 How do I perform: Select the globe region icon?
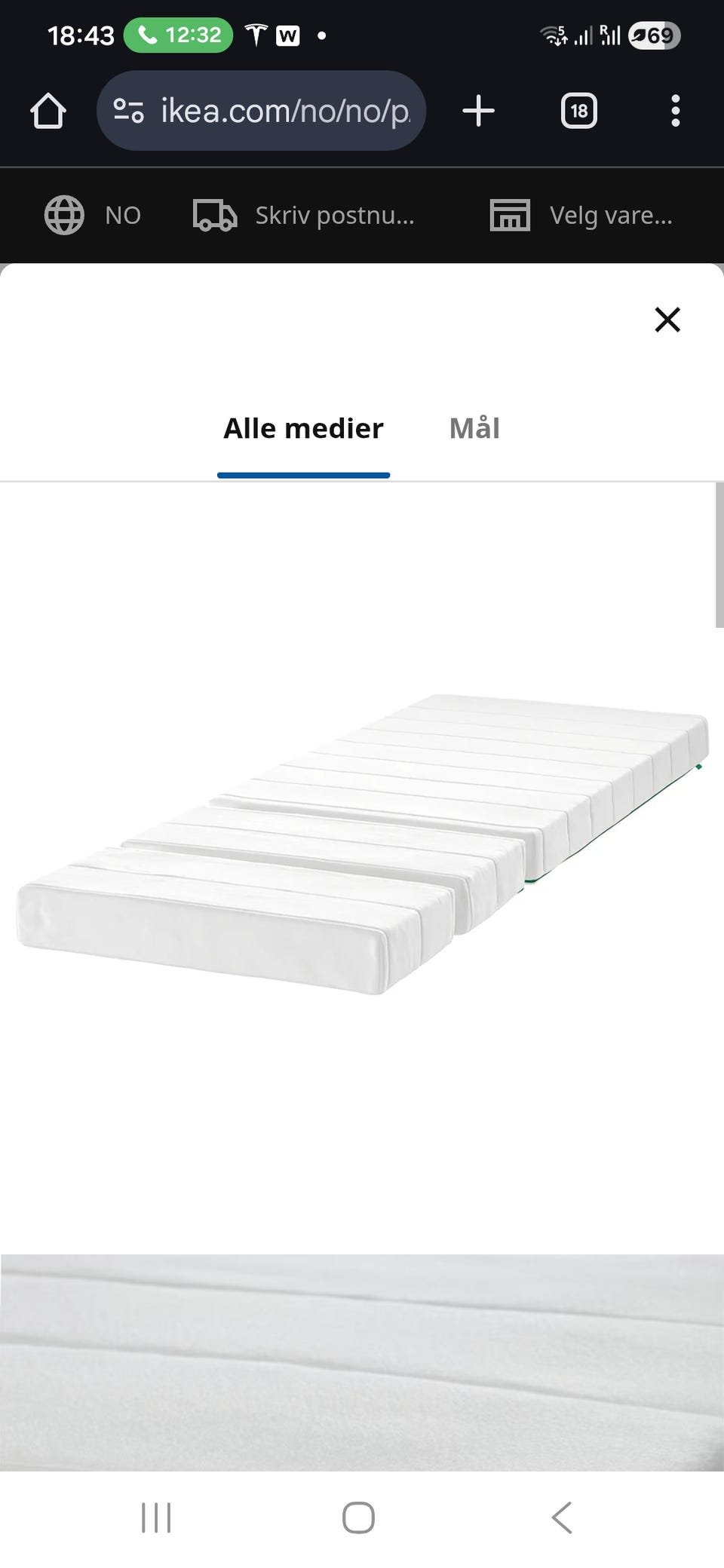coord(65,215)
